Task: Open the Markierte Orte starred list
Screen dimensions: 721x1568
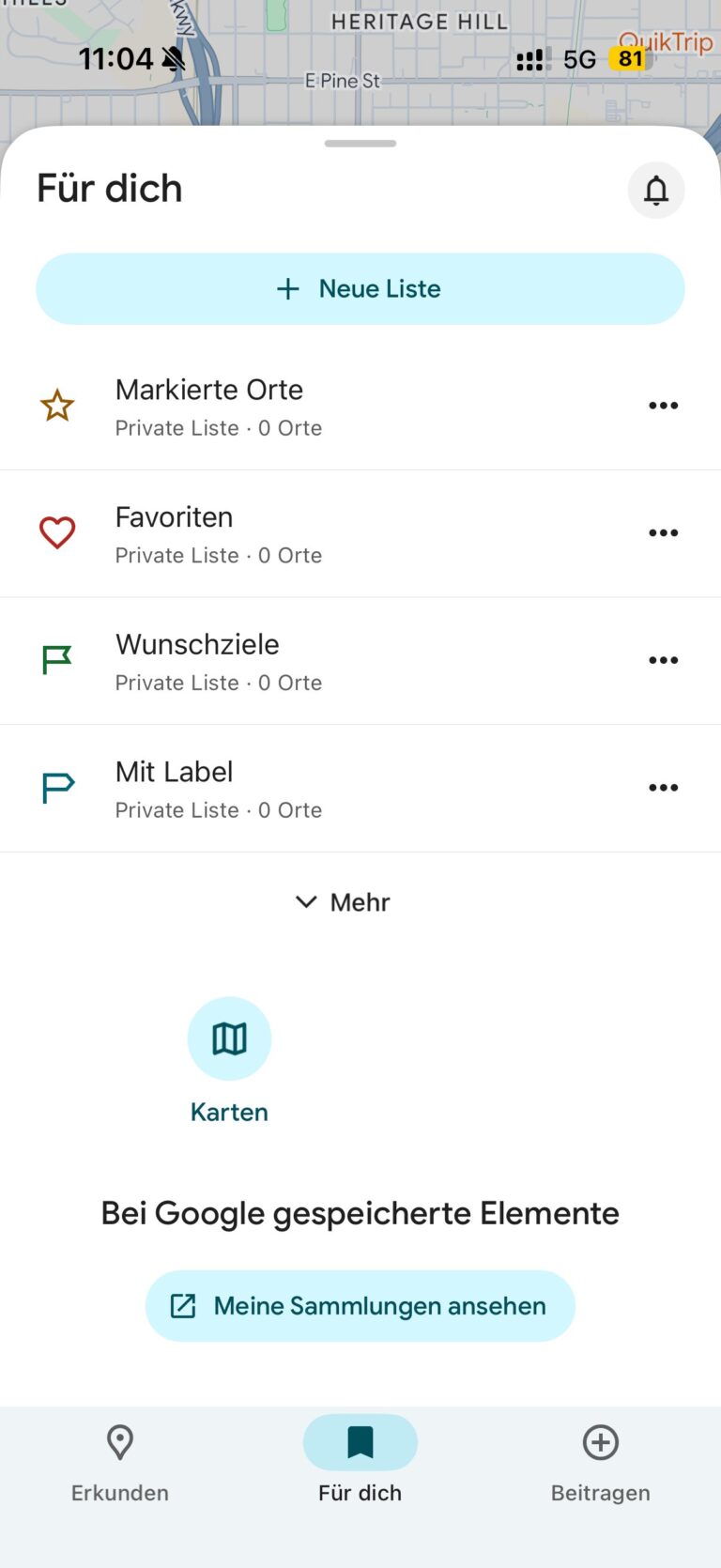Action: [208, 390]
